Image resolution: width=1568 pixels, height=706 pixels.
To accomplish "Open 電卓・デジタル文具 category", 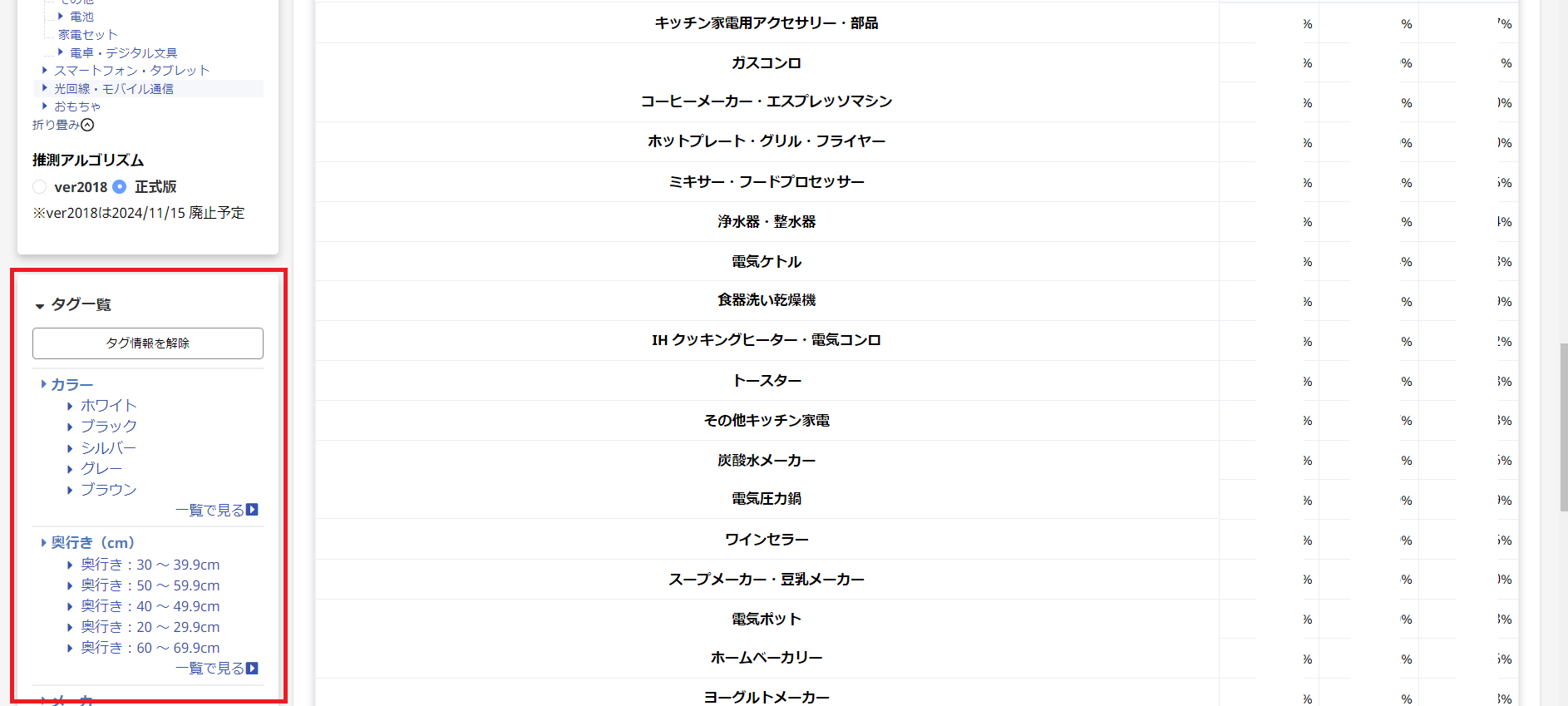I will coord(124,53).
